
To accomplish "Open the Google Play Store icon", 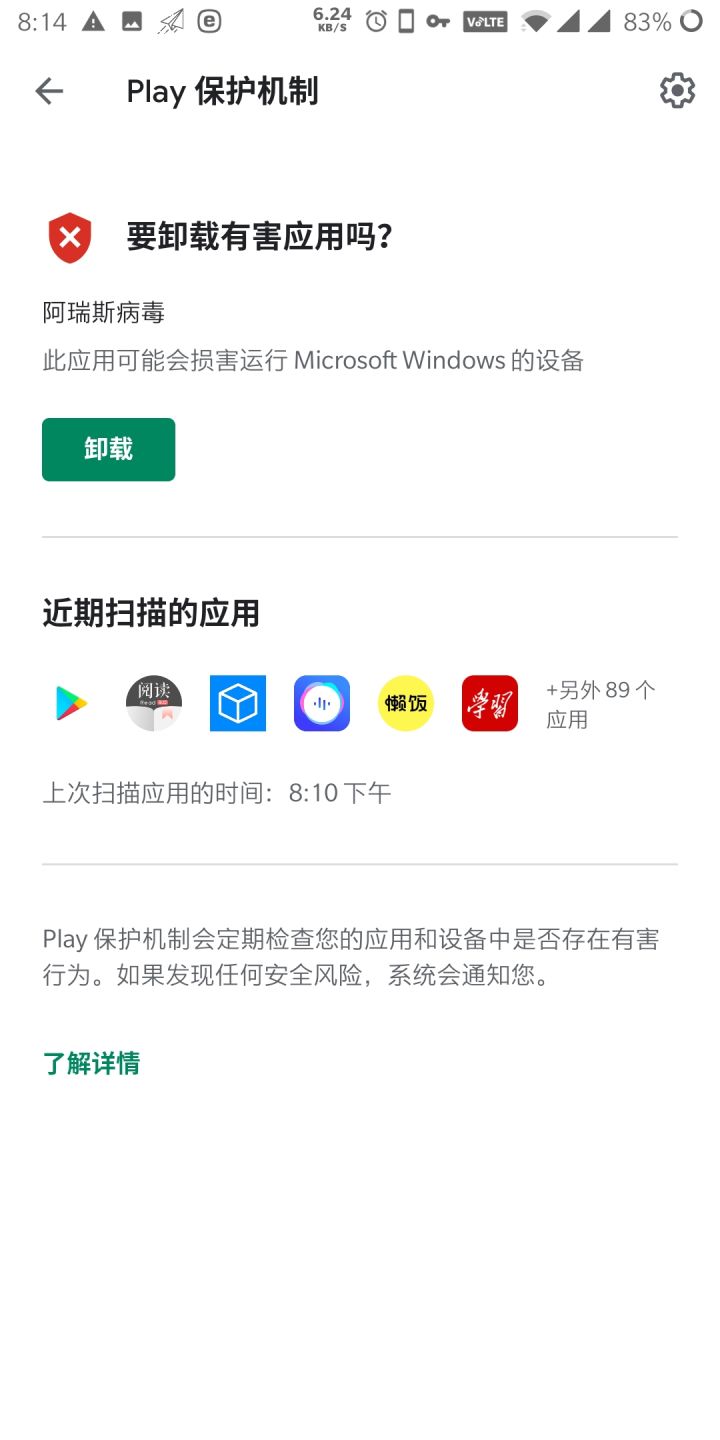I will click(x=69, y=703).
